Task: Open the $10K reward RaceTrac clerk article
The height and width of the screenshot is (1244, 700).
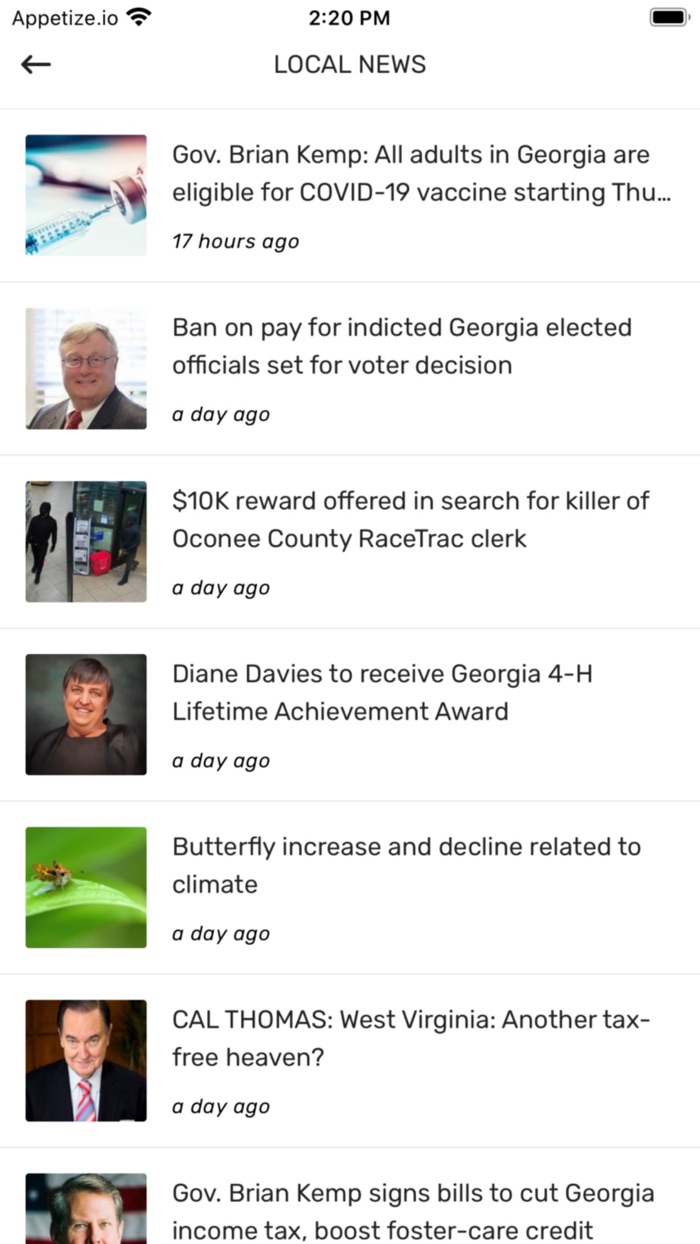Action: point(410,520)
